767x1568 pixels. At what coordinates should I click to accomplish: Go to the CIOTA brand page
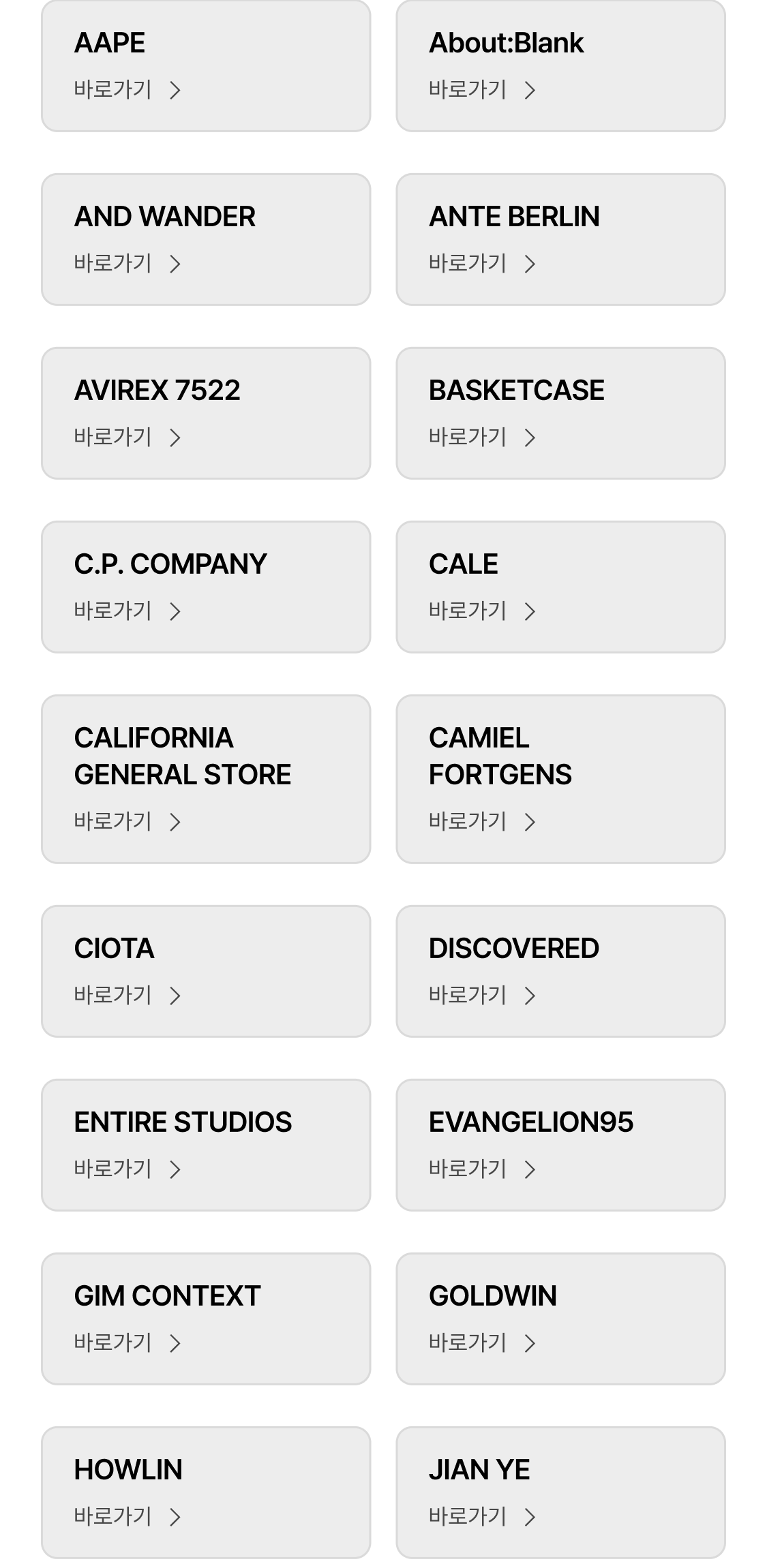[x=206, y=971]
